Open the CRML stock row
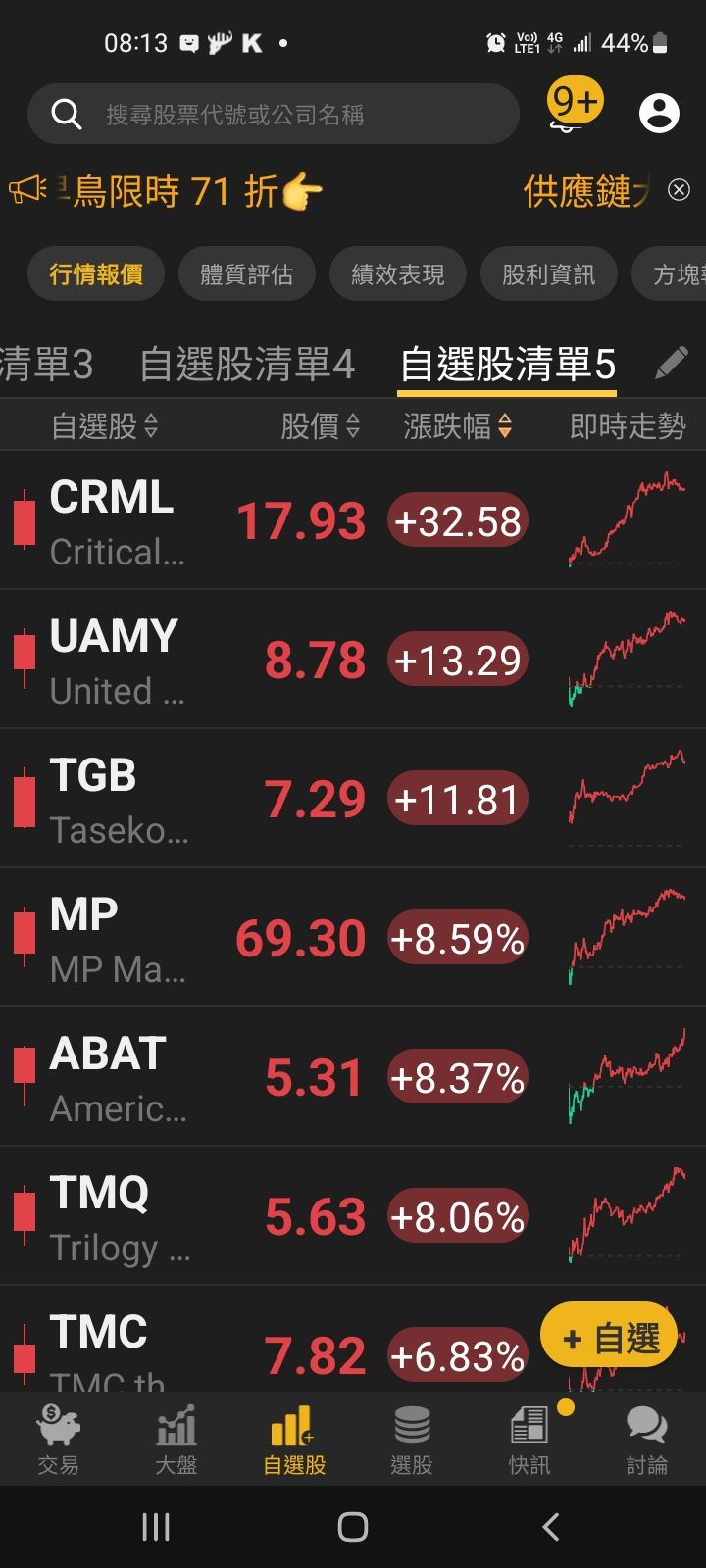Screen dimensions: 706x1568 (294, 520)
